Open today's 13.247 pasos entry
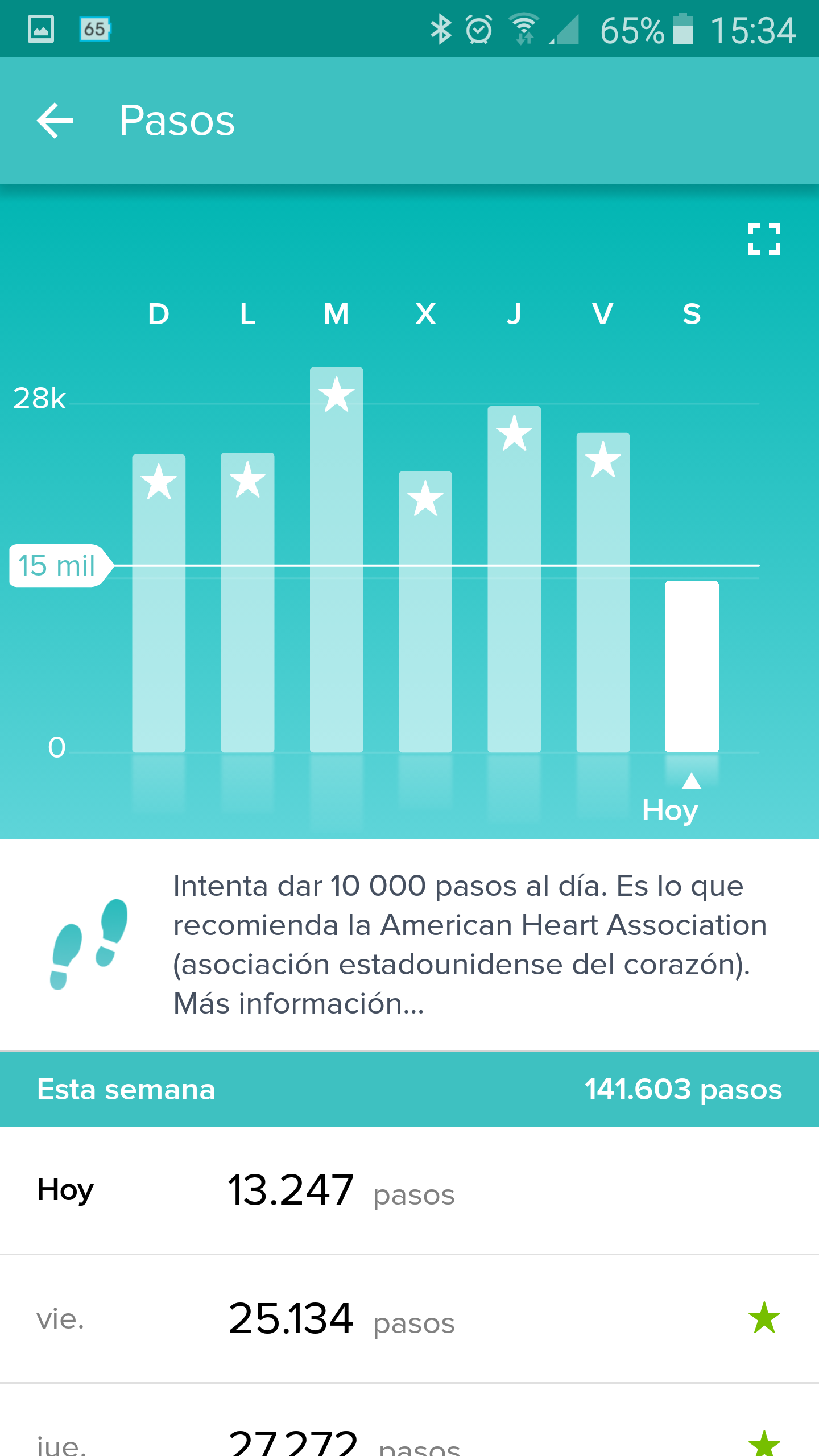Image resolution: width=819 pixels, height=1456 pixels. pyautogui.click(x=409, y=1190)
